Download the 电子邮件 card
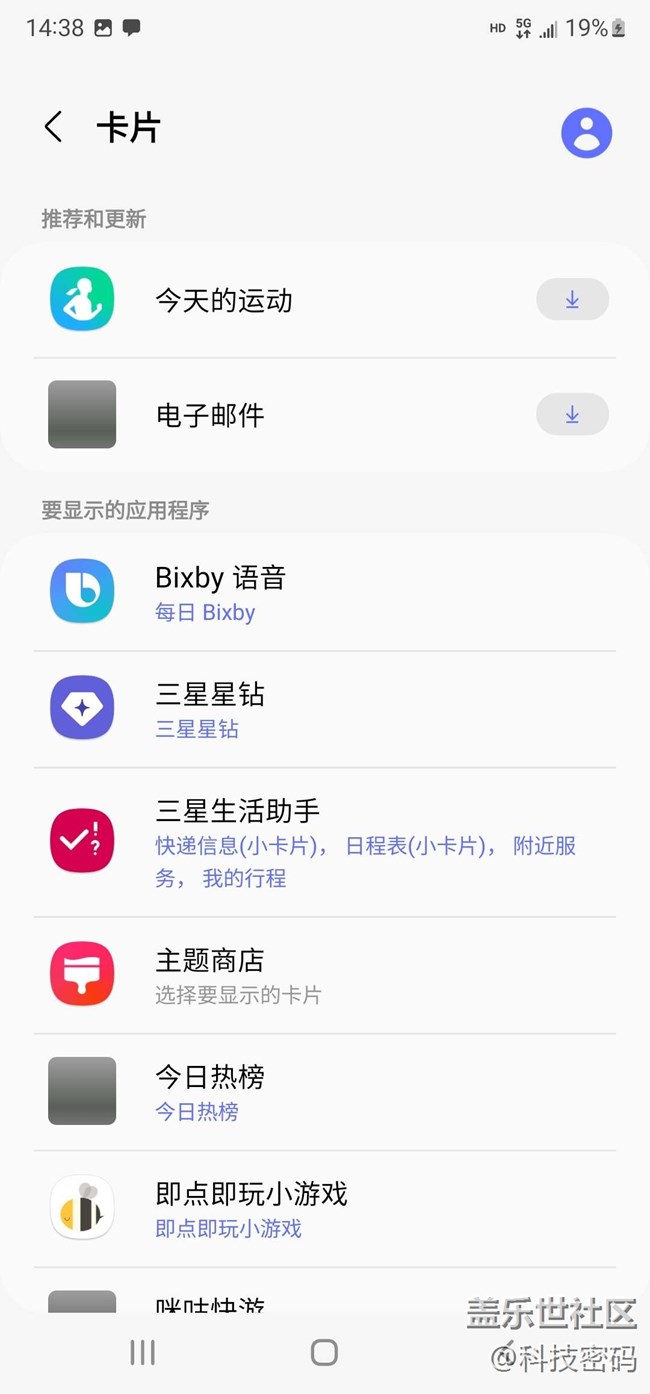 [x=572, y=415]
